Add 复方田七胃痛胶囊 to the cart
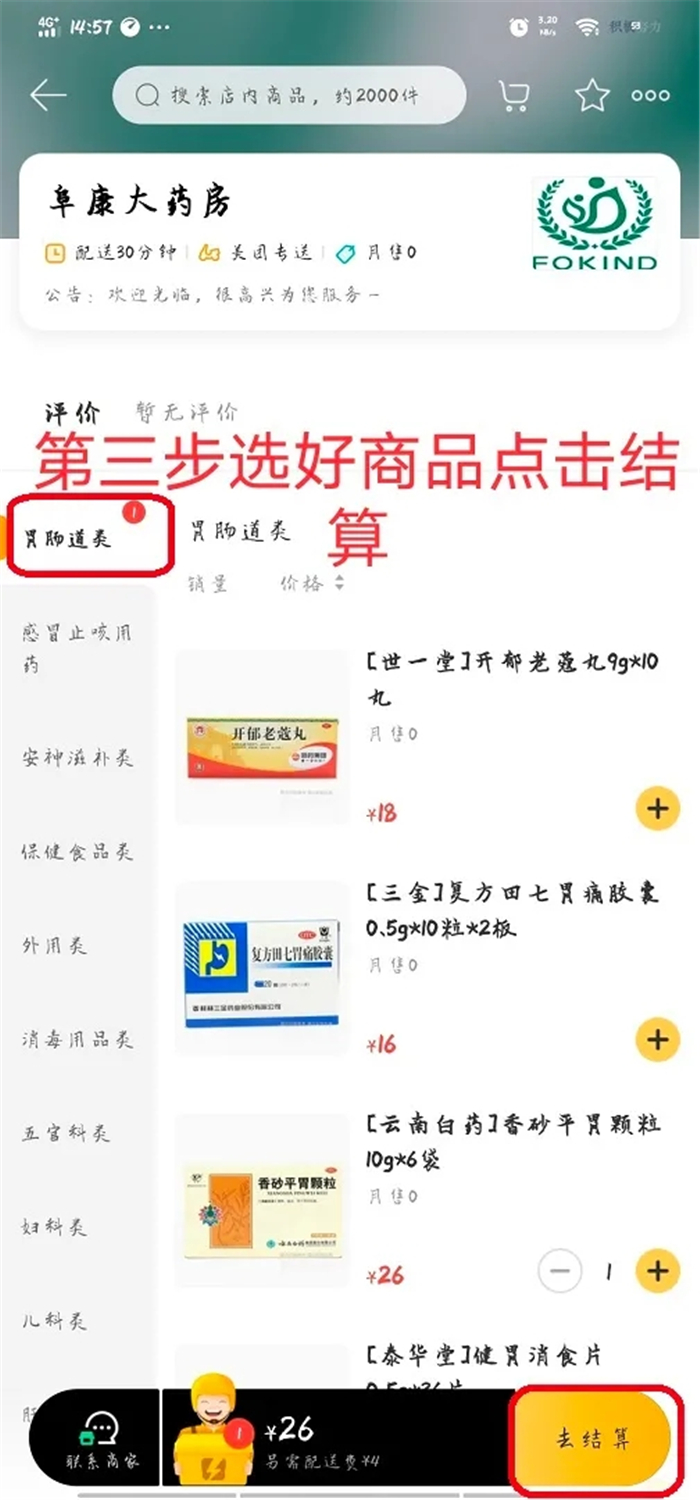The height and width of the screenshot is (1500, 700). 657,1040
